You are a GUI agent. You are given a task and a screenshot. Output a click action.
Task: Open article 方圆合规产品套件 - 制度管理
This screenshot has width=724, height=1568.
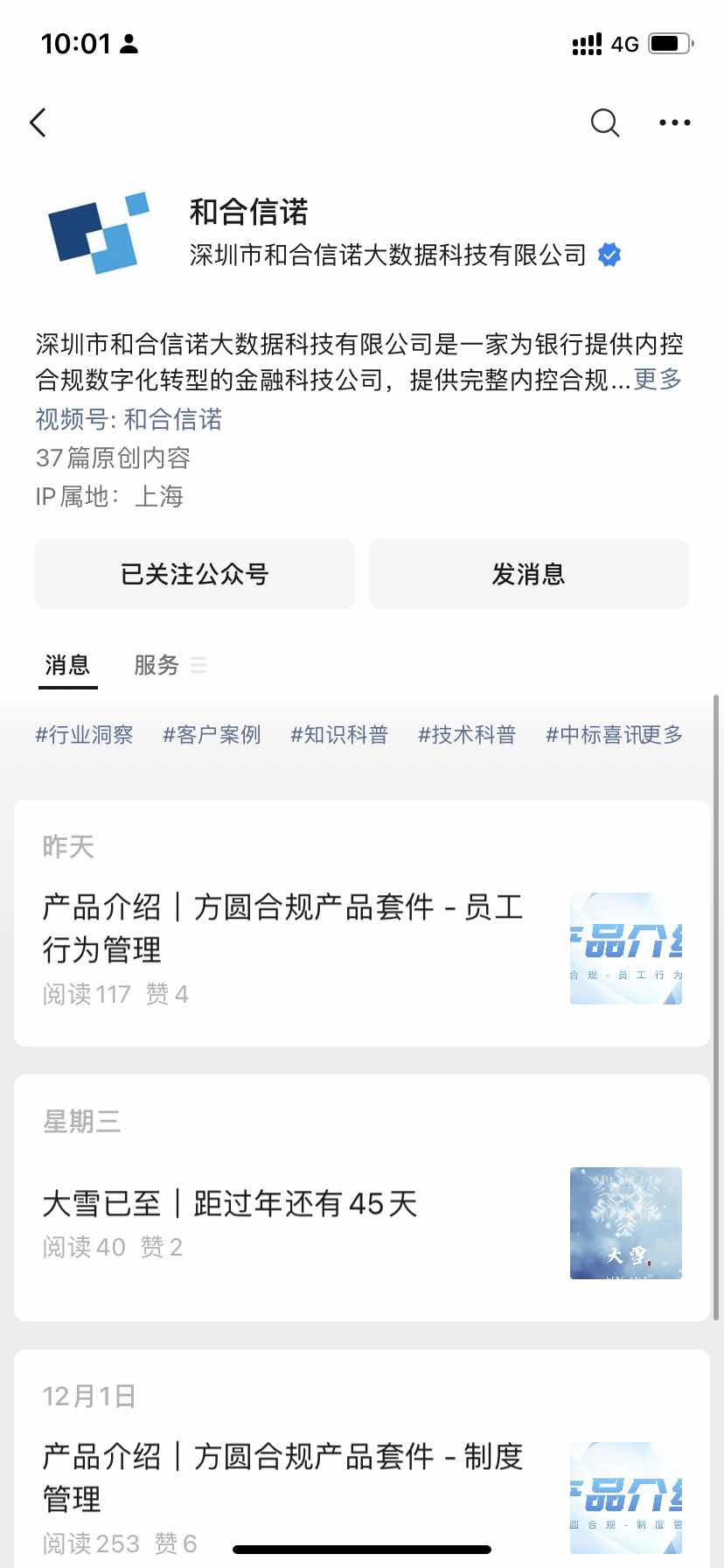(282, 1477)
